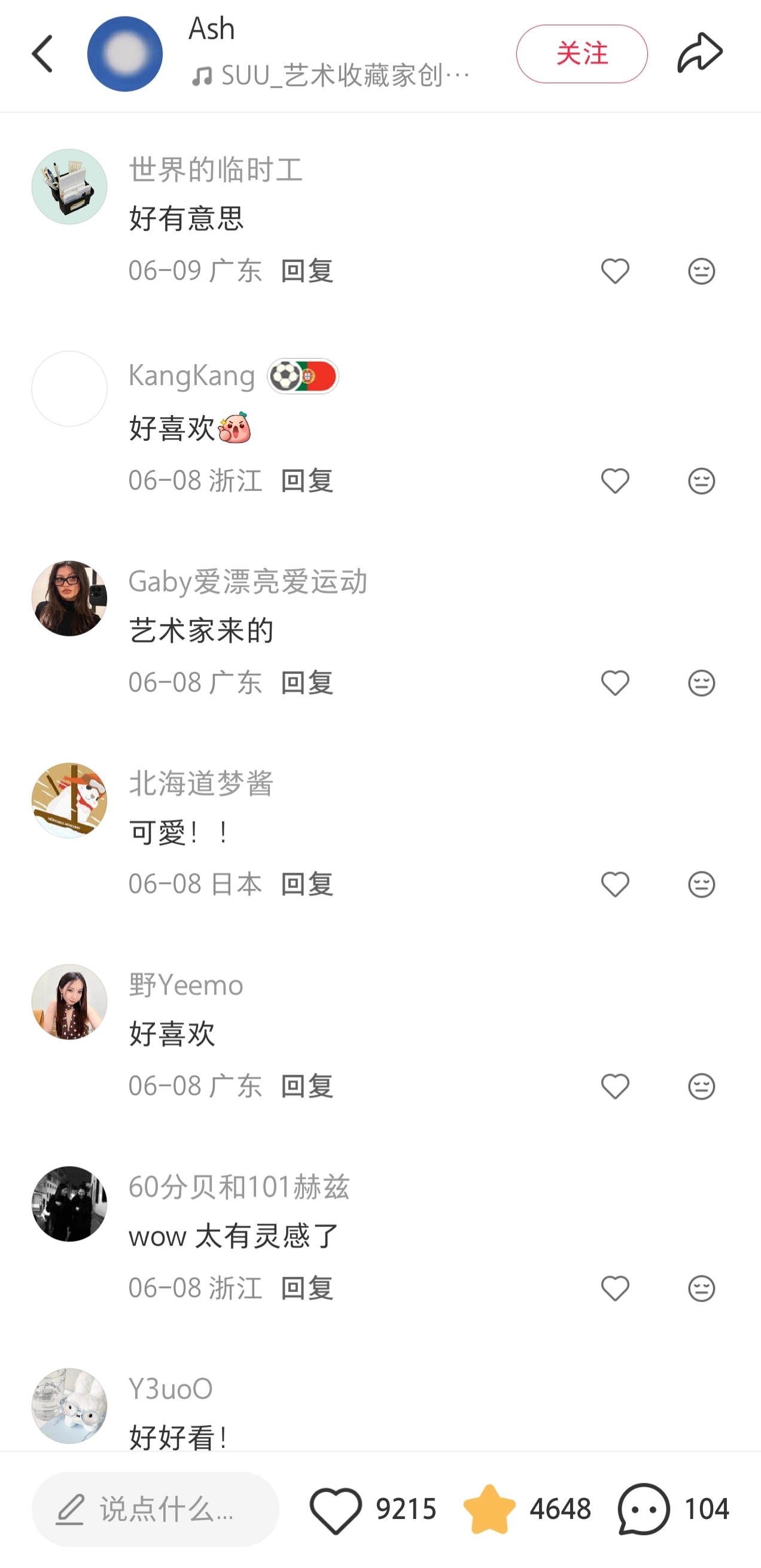Open Gaby爱漂亮爱运动's avatar
This screenshot has height=1568, width=761.
[x=69, y=599]
